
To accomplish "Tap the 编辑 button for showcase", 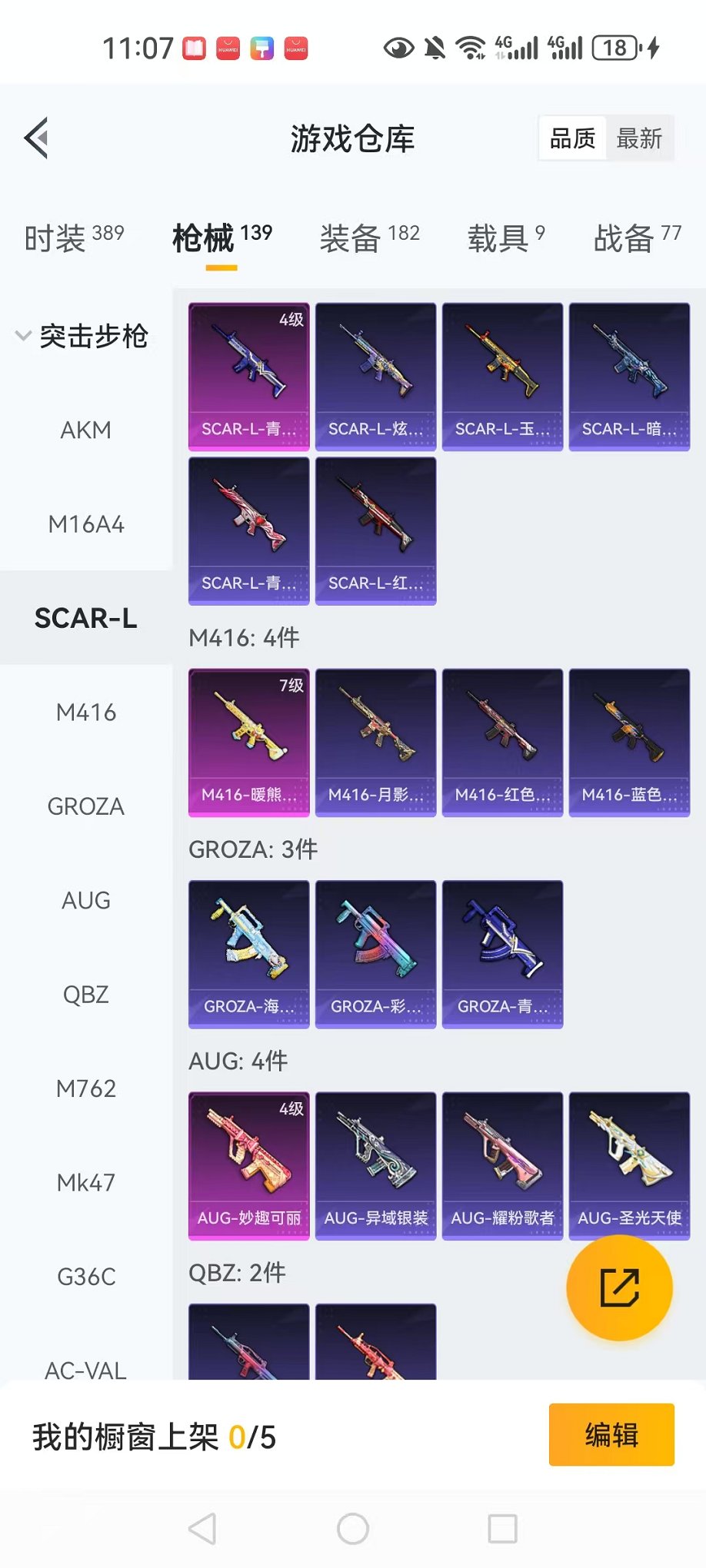I will click(611, 1434).
